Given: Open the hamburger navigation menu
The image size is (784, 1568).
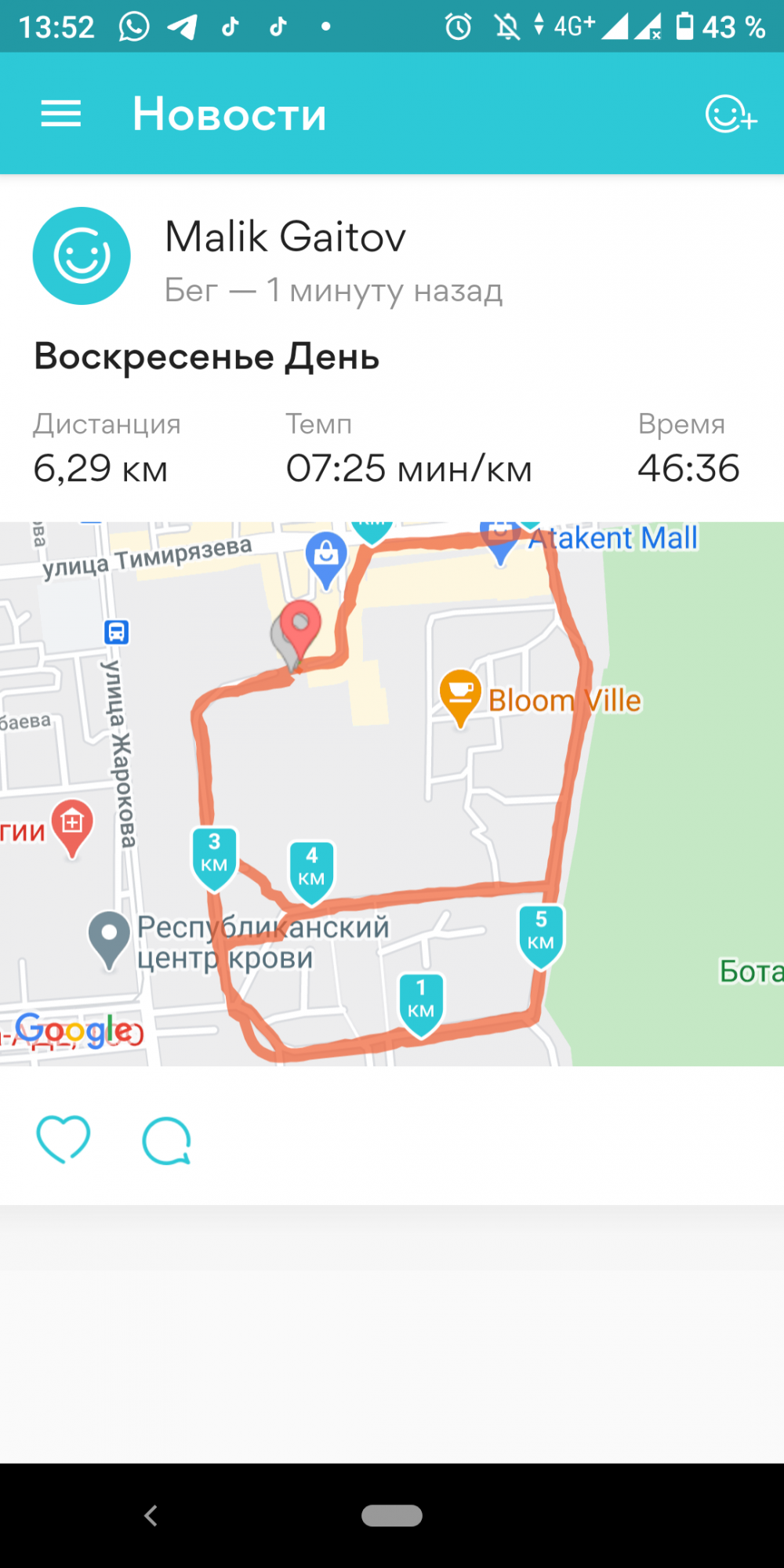Looking at the screenshot, I should click(x=61, y=114).
